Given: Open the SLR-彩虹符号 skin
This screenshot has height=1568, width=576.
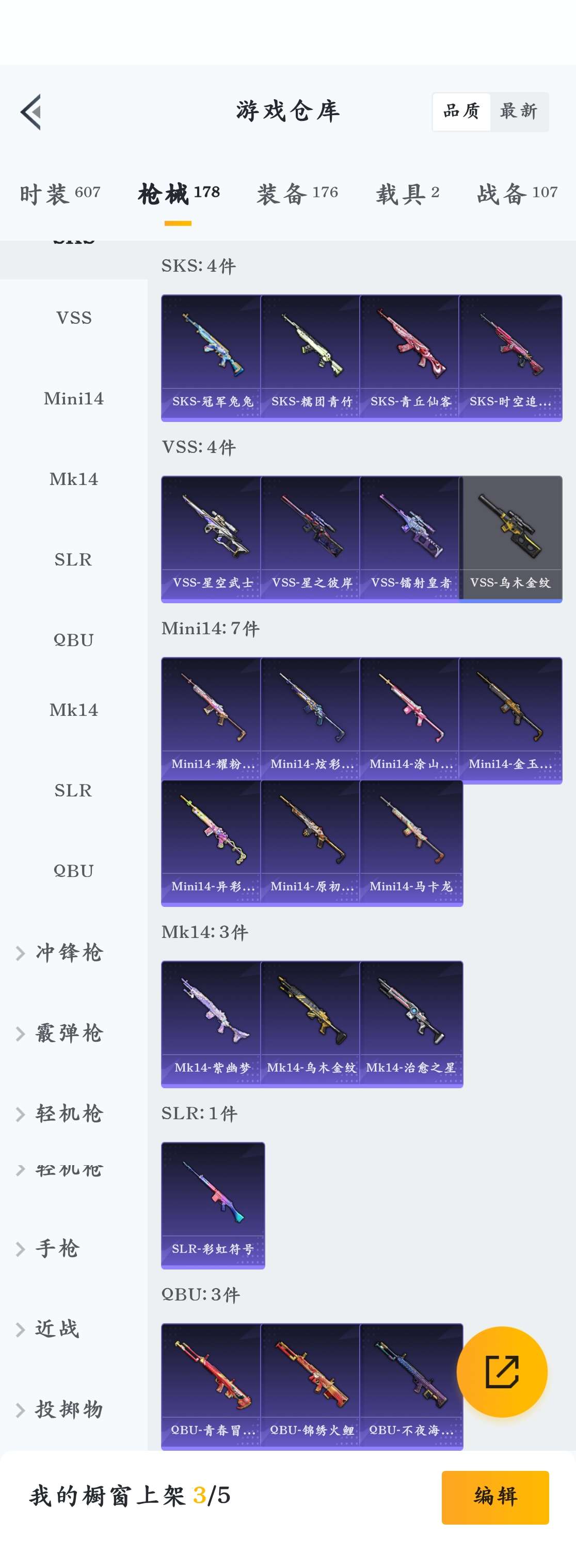Looking at the screenshot, I should coord(213,1205).
